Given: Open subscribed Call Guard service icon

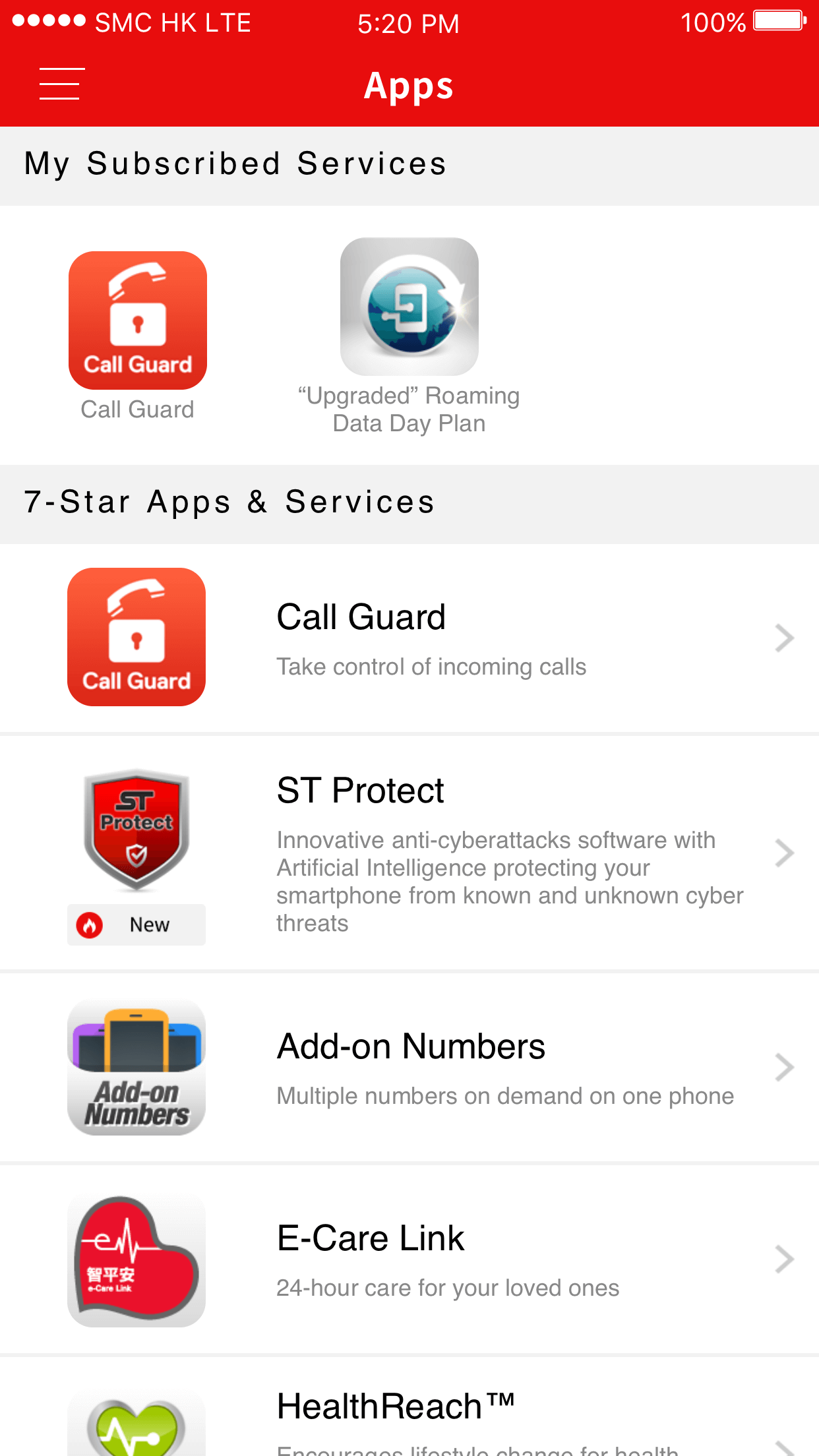Looking at the screenshot, I should [137, 321].
